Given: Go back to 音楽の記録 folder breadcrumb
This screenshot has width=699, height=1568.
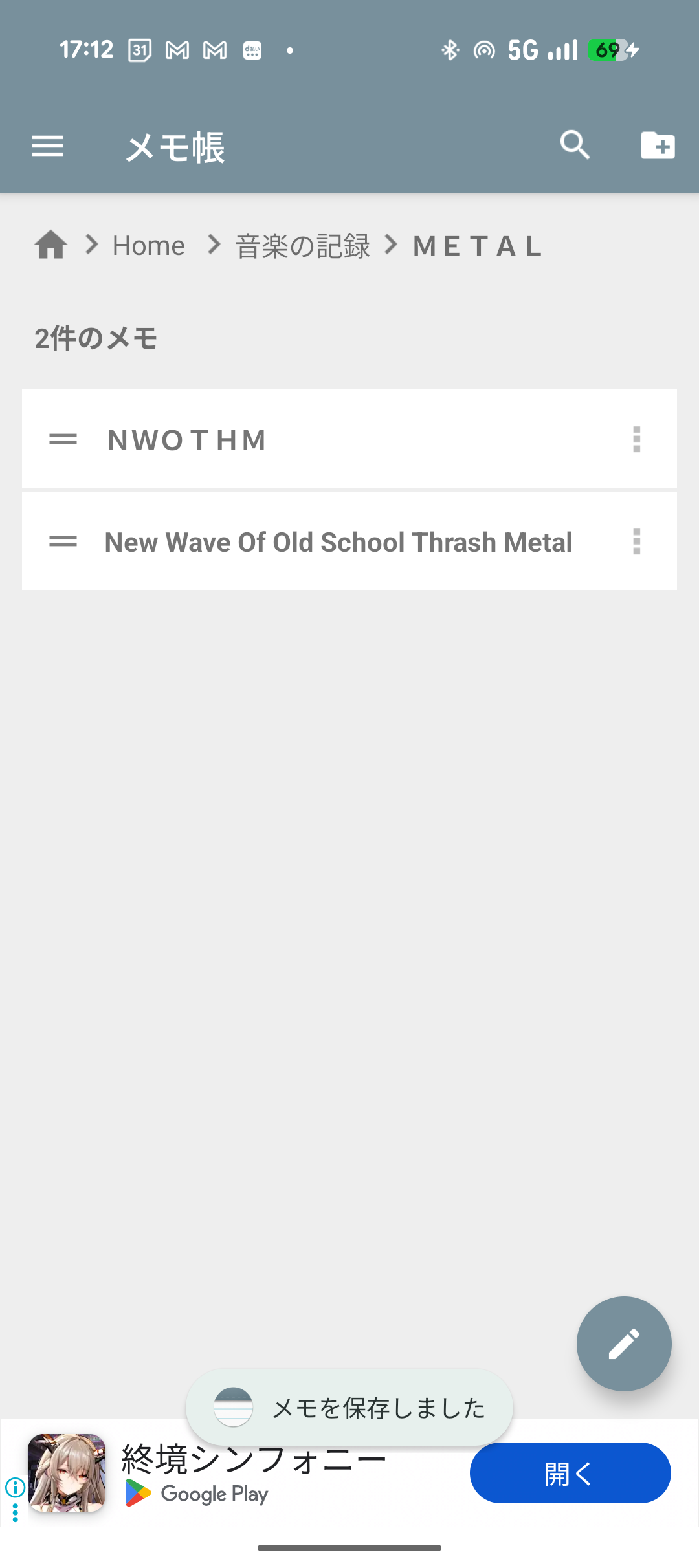Looking at the screenshot, I should point(302,246).
